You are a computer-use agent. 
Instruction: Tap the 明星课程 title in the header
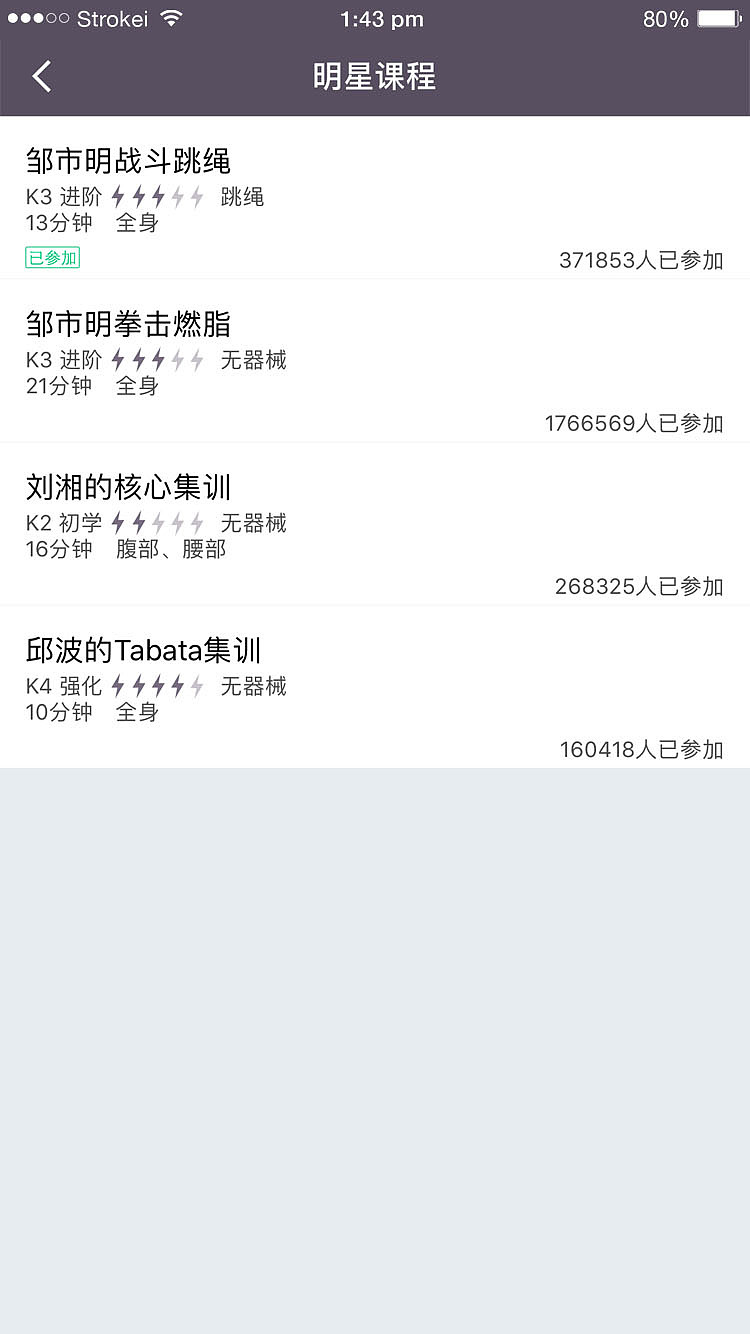coord(375,76)
